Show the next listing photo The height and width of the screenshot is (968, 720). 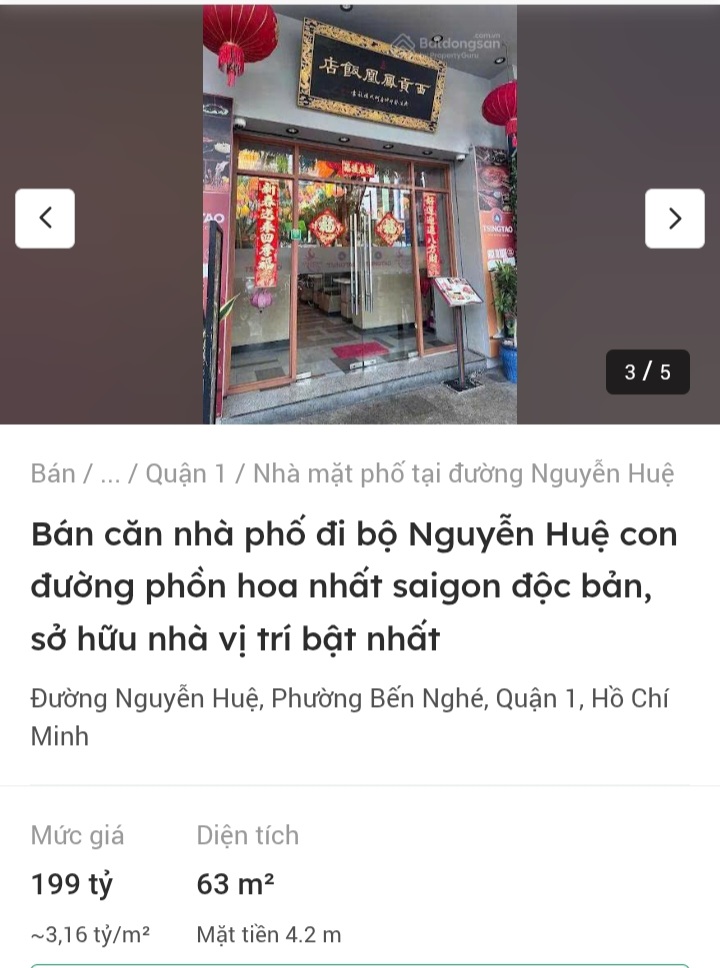(x=674, y=218)
